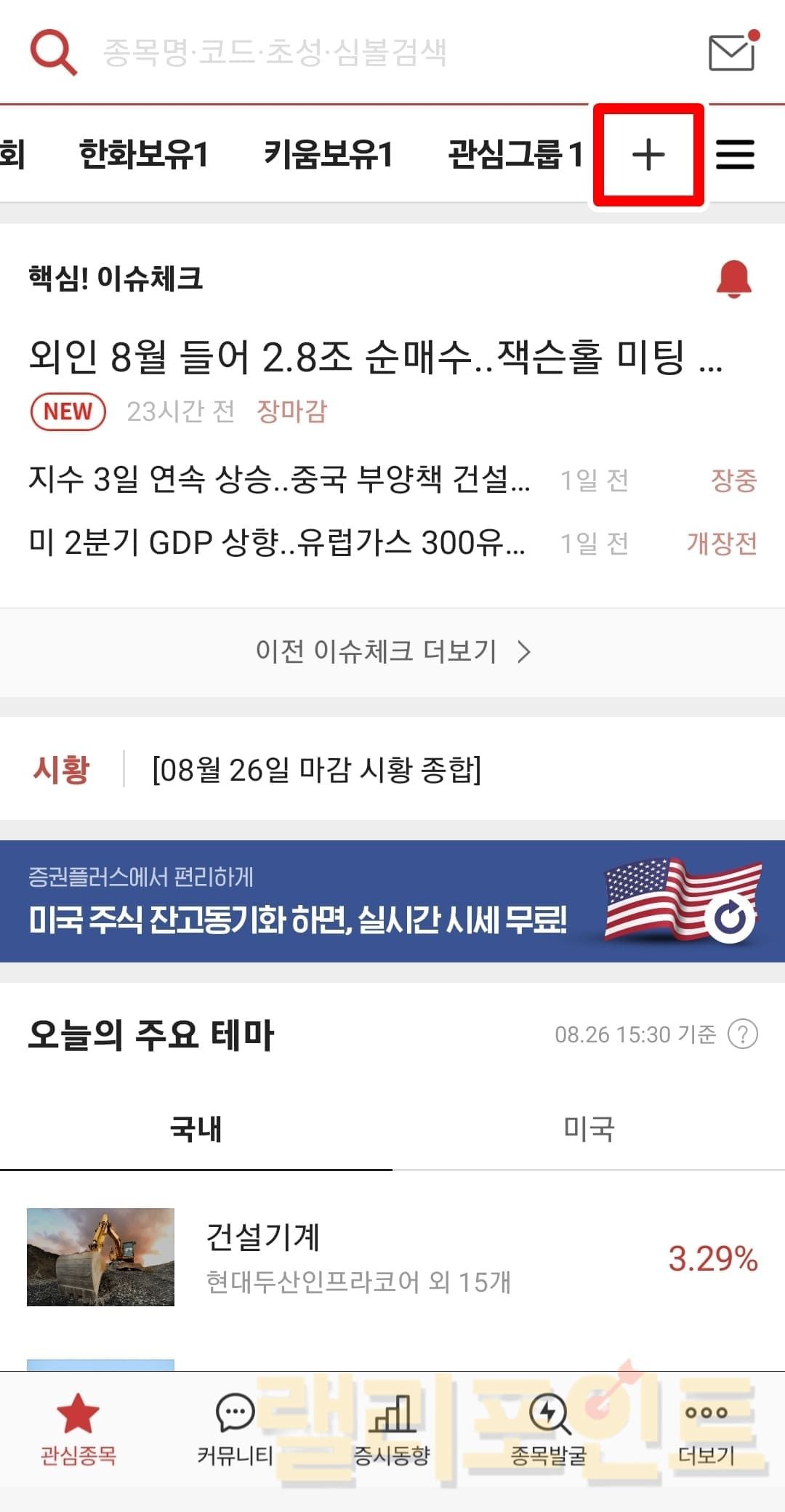
Task: Switch theme list to 미국
Action: [589, 1129]
